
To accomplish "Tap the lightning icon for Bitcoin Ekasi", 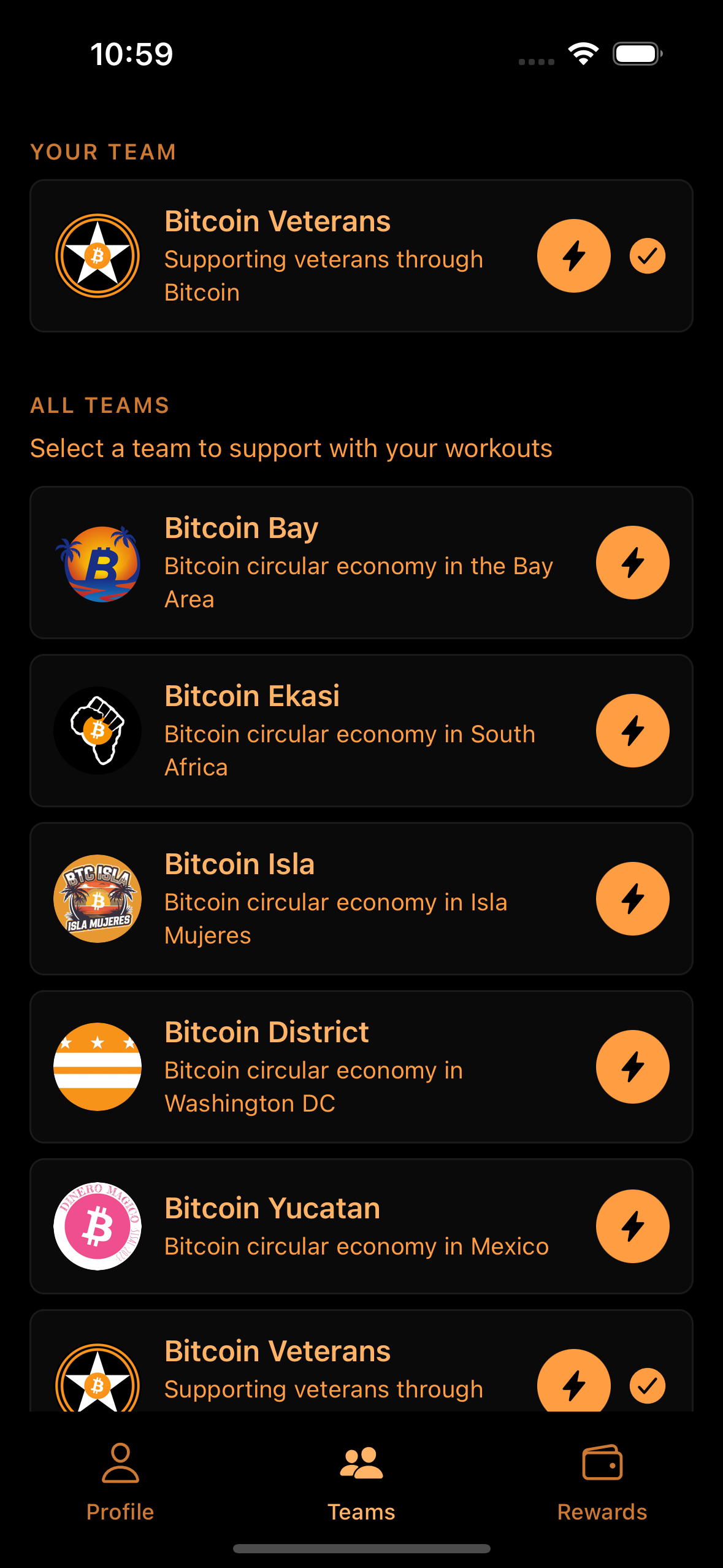I will coord(632,731).
